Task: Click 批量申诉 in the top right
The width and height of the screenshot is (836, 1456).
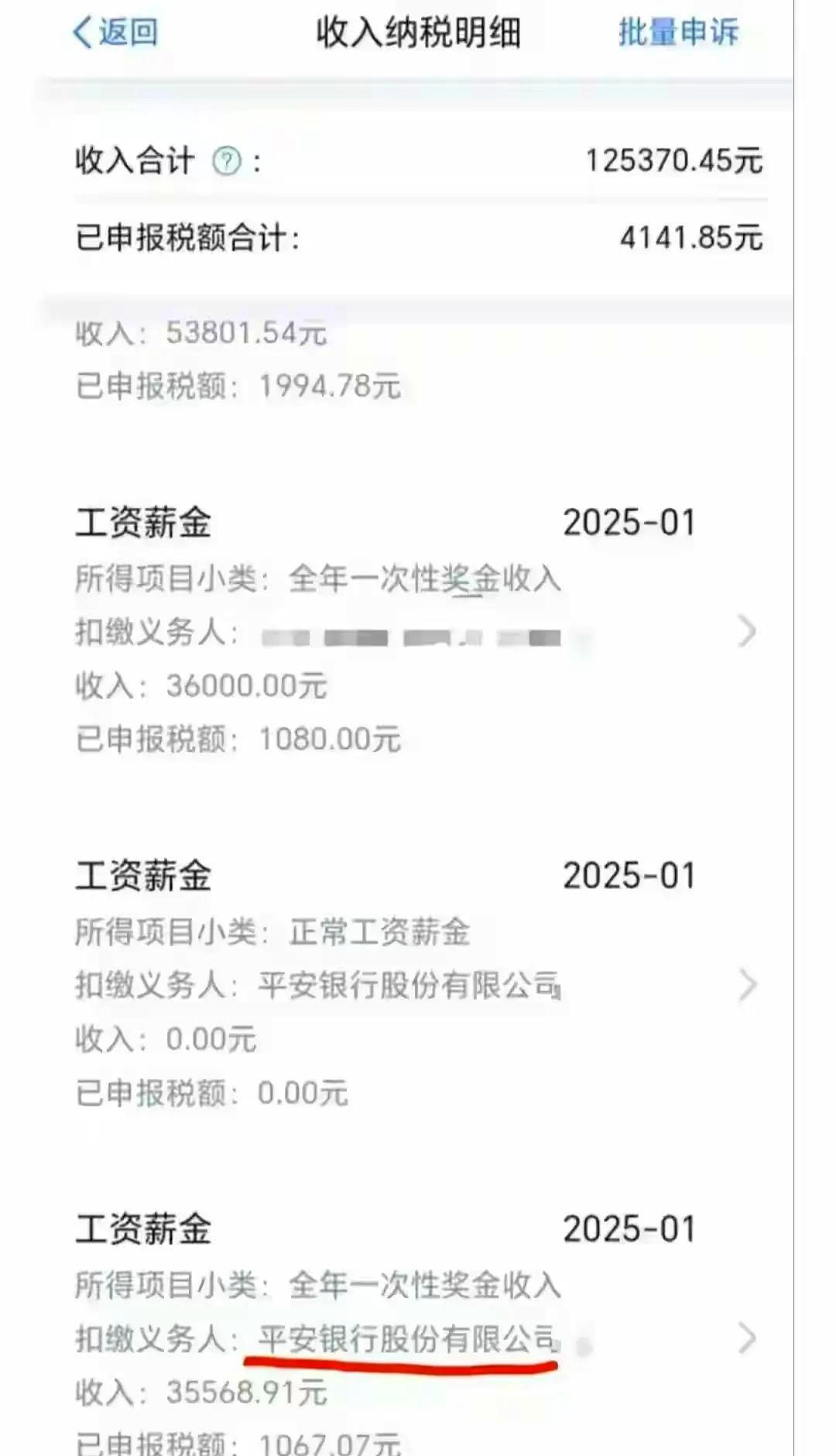Action: coord(678,33)
